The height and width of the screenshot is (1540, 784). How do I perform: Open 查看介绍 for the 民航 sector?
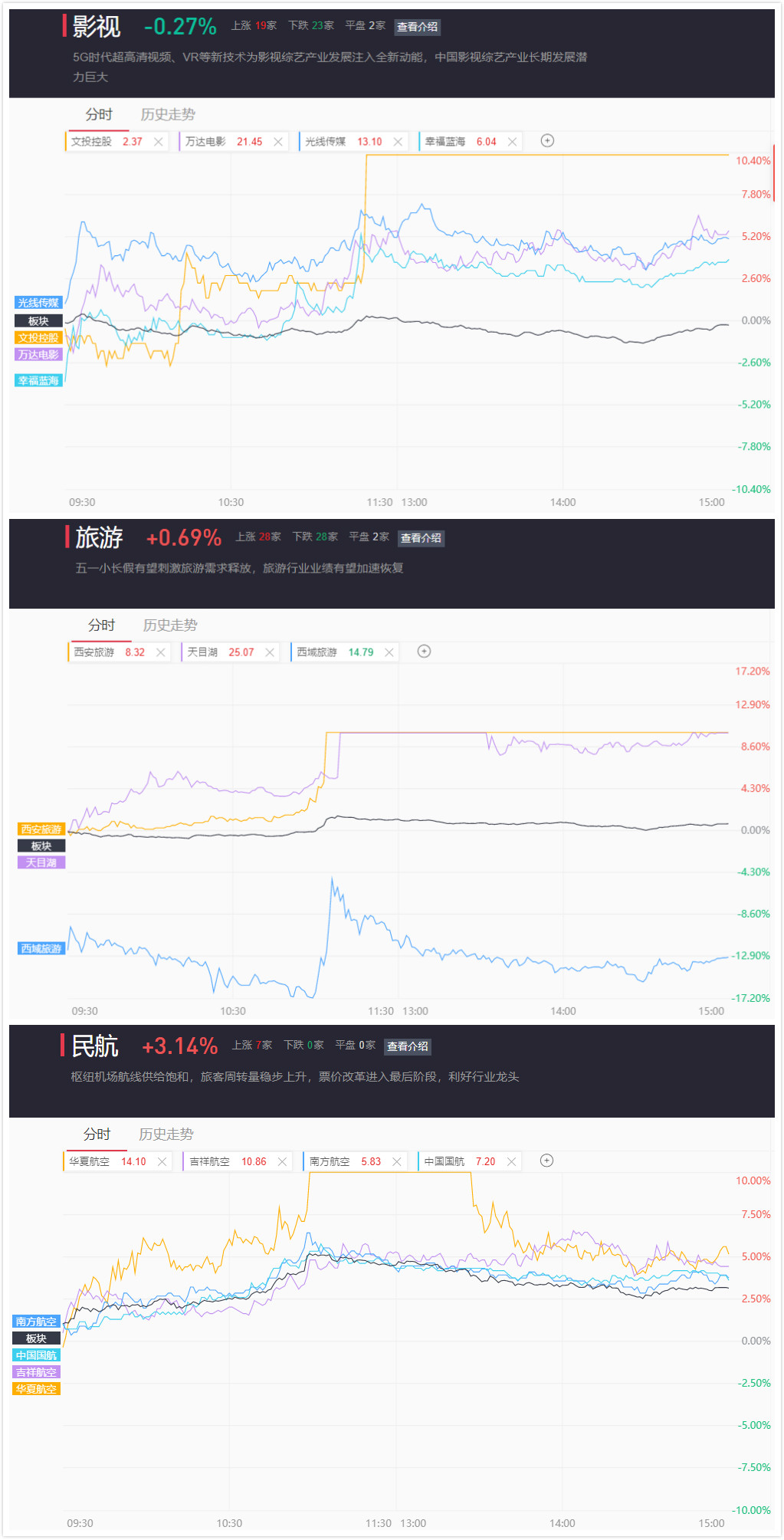[x=407, y=1046]
